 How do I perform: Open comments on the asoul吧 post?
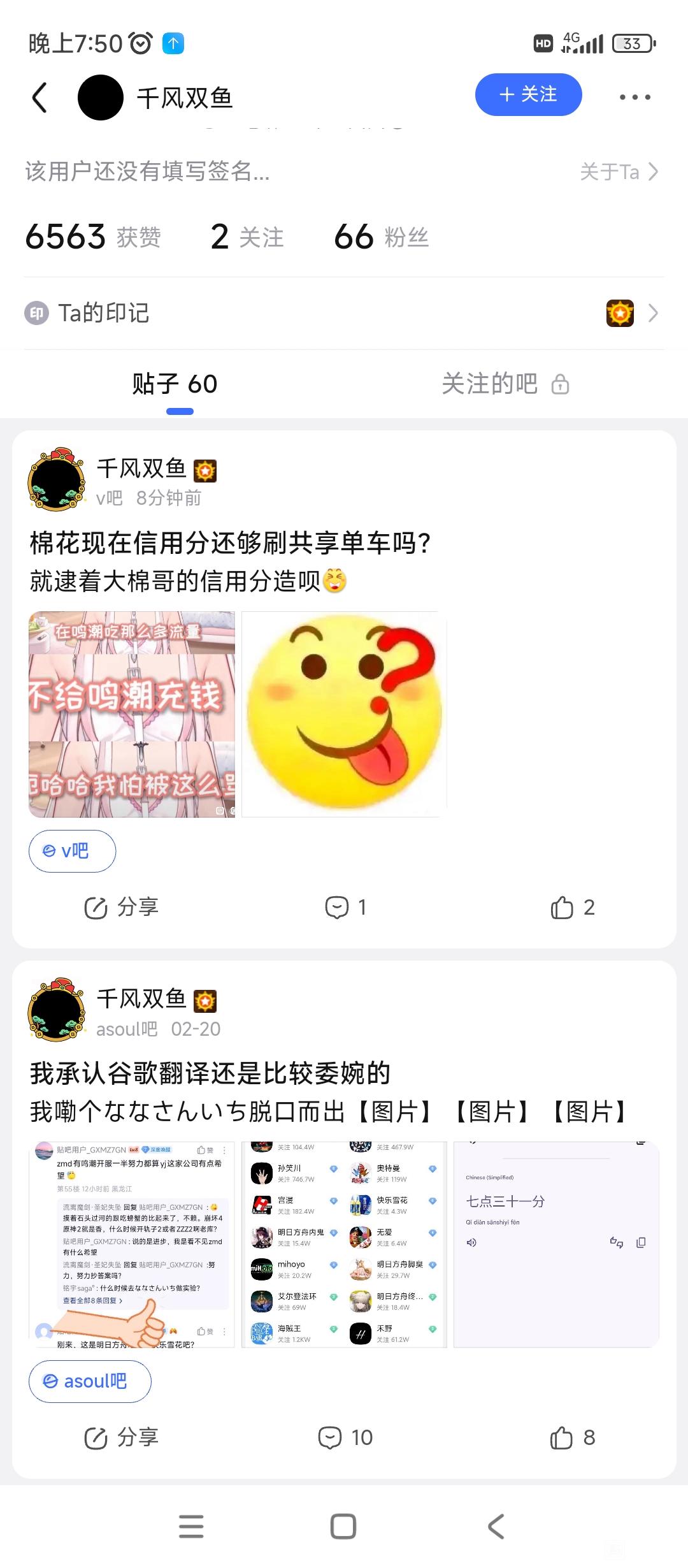click(346, 1437)
